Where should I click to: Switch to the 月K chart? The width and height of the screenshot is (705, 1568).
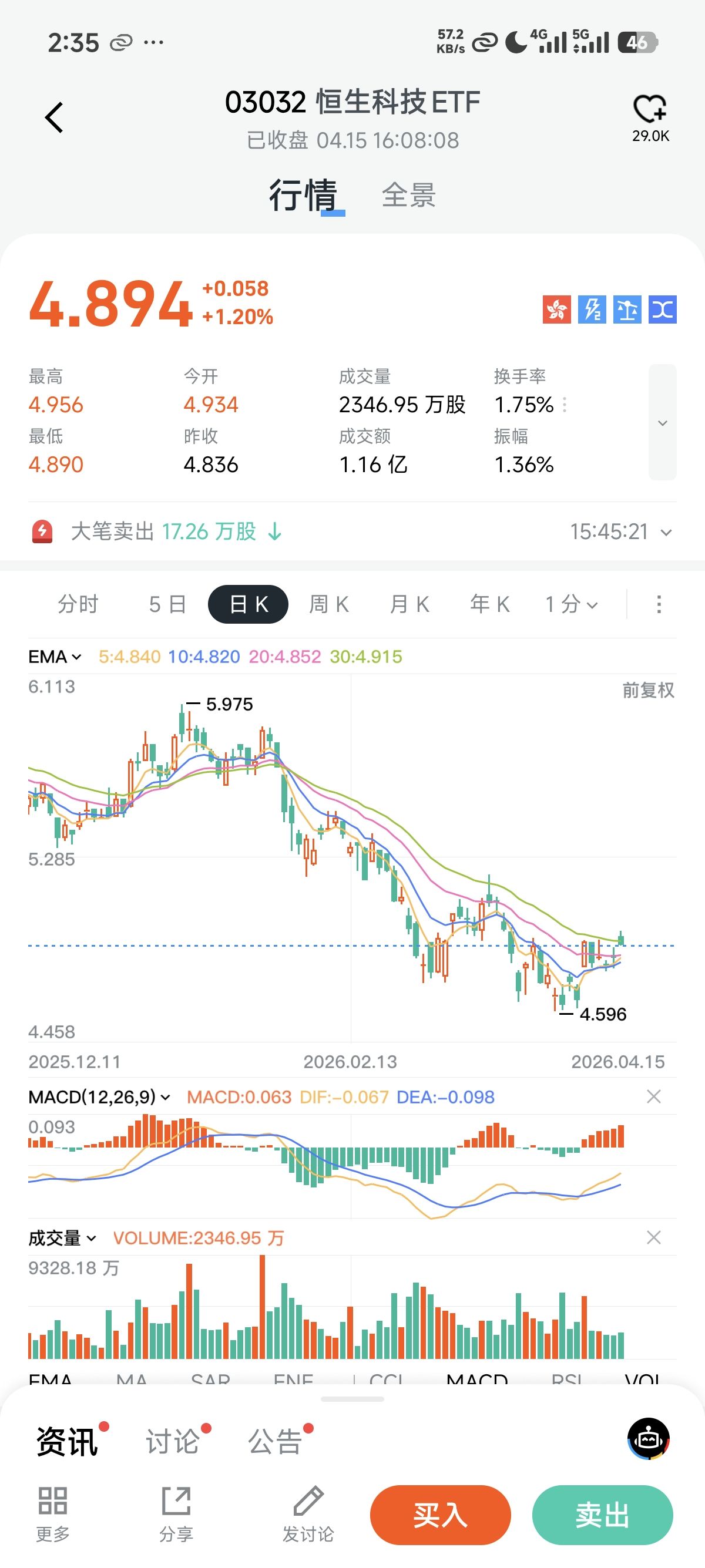pos(409,604)
